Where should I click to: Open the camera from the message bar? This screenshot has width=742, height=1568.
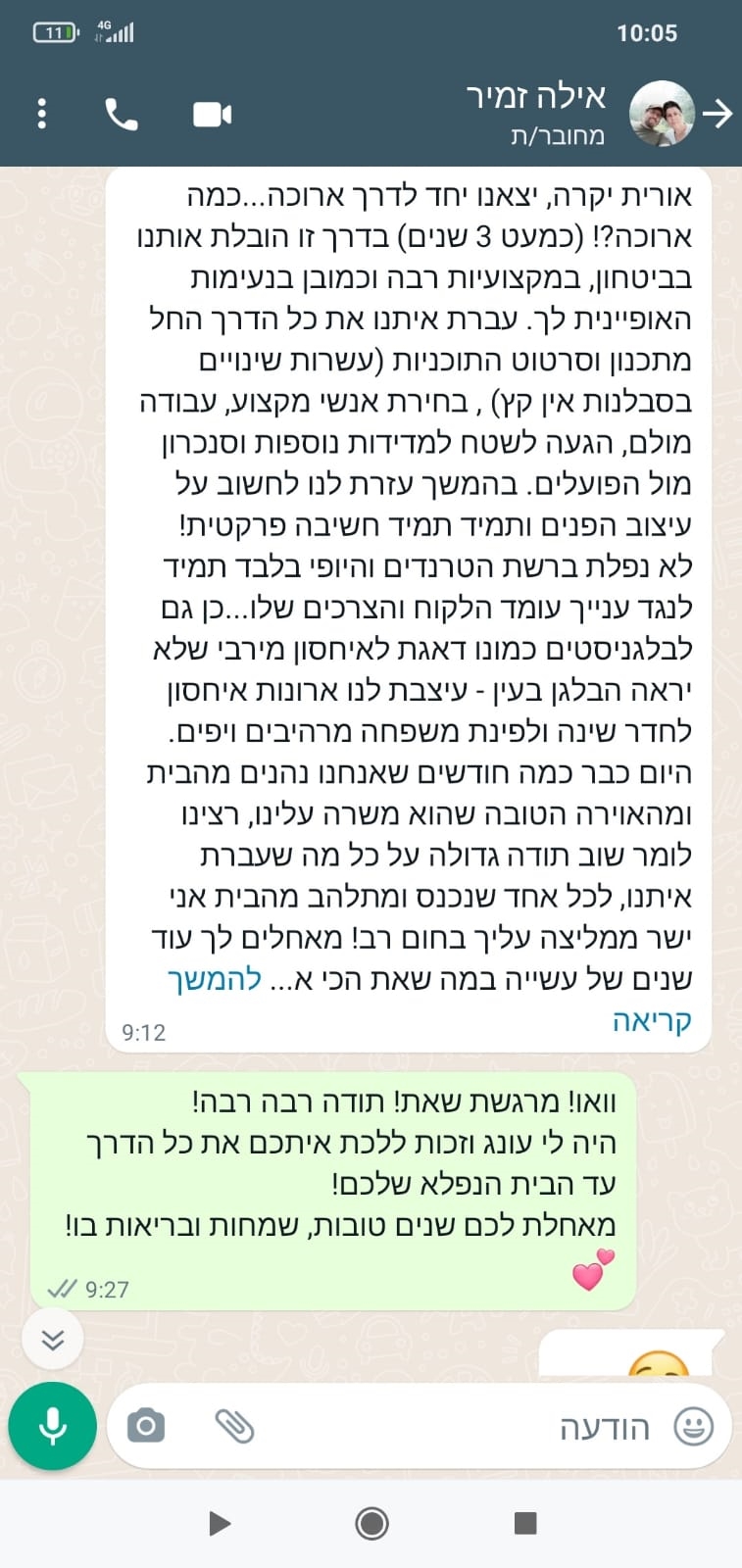146,1426
